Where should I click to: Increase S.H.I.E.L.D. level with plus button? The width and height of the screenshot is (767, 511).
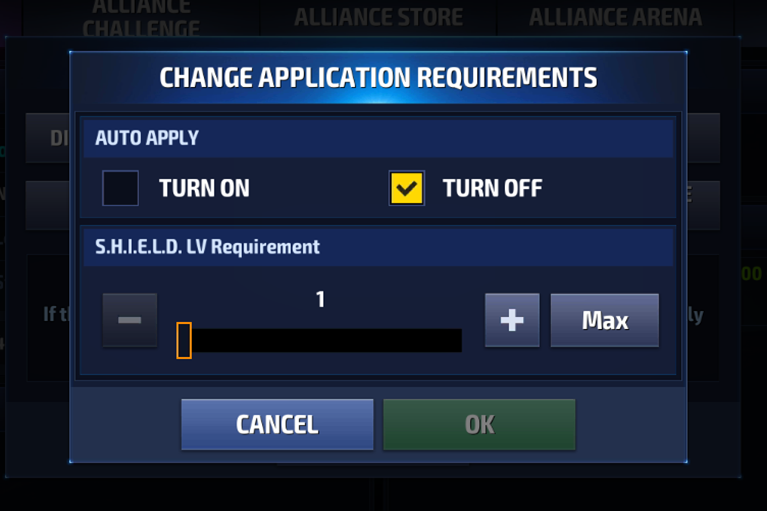click(512, 320)
